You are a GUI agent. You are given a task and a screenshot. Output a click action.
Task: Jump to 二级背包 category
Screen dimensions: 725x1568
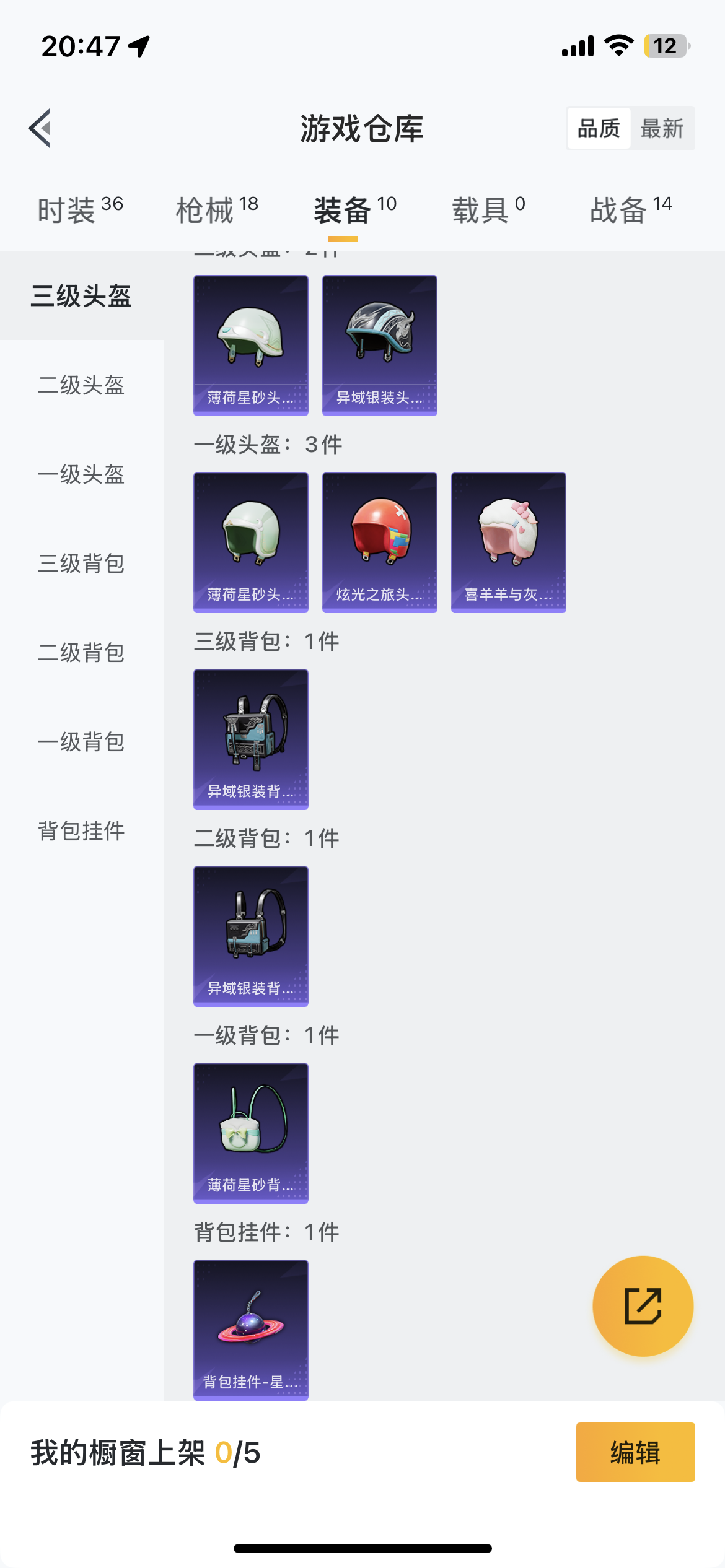click(81, 653)
